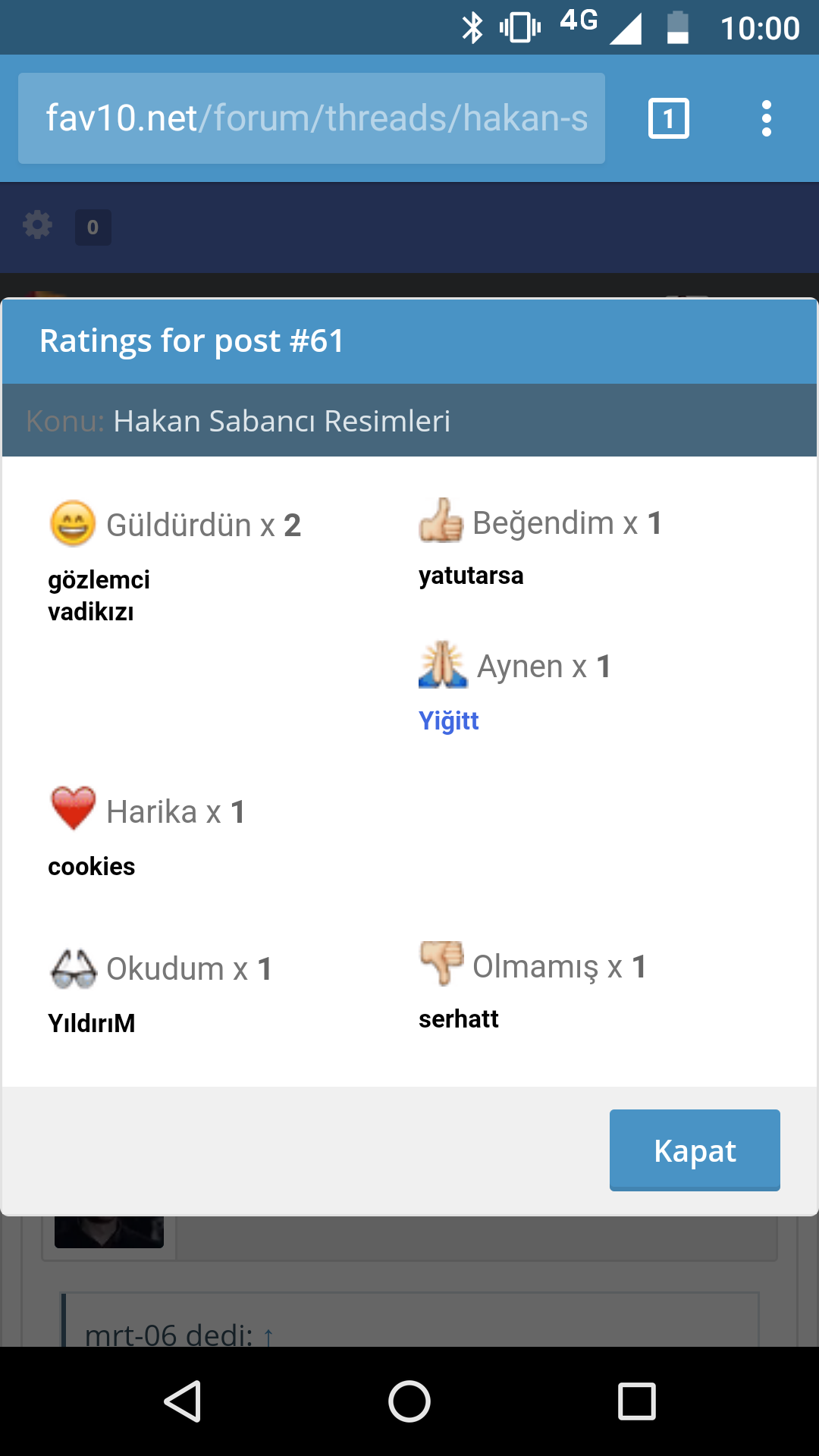The width and height of the screenshot is (819, 1456).
Task: Open gözlemci's user profile
Action: click(99, 580)
